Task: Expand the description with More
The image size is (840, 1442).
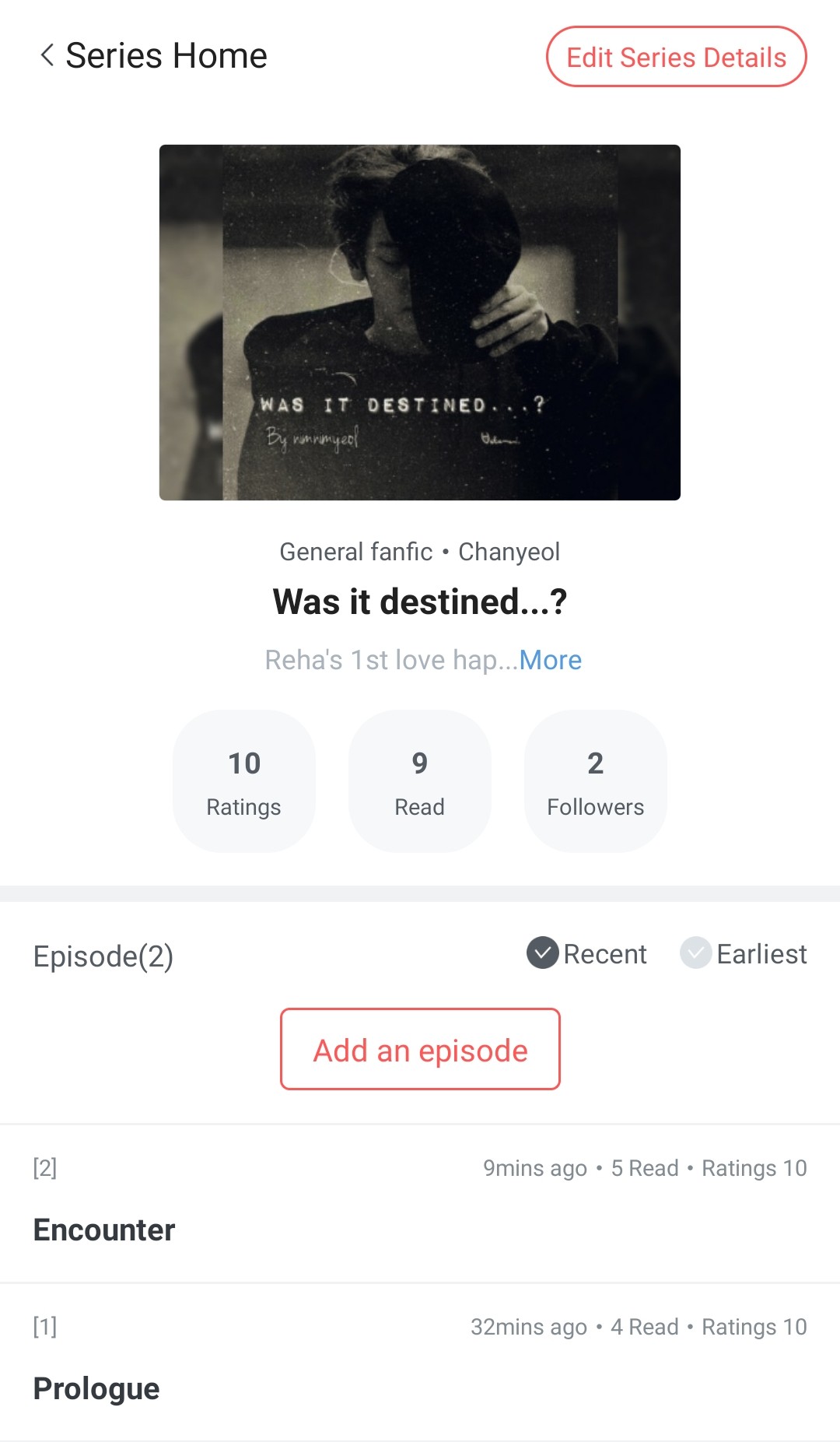Action: pos(550,660)
